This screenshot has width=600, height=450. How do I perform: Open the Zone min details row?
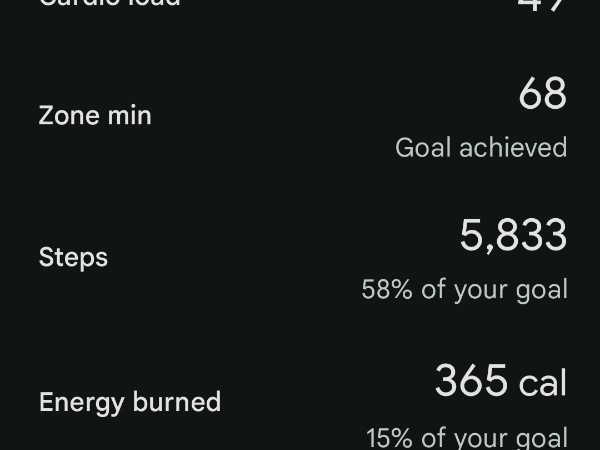[300, 118]
